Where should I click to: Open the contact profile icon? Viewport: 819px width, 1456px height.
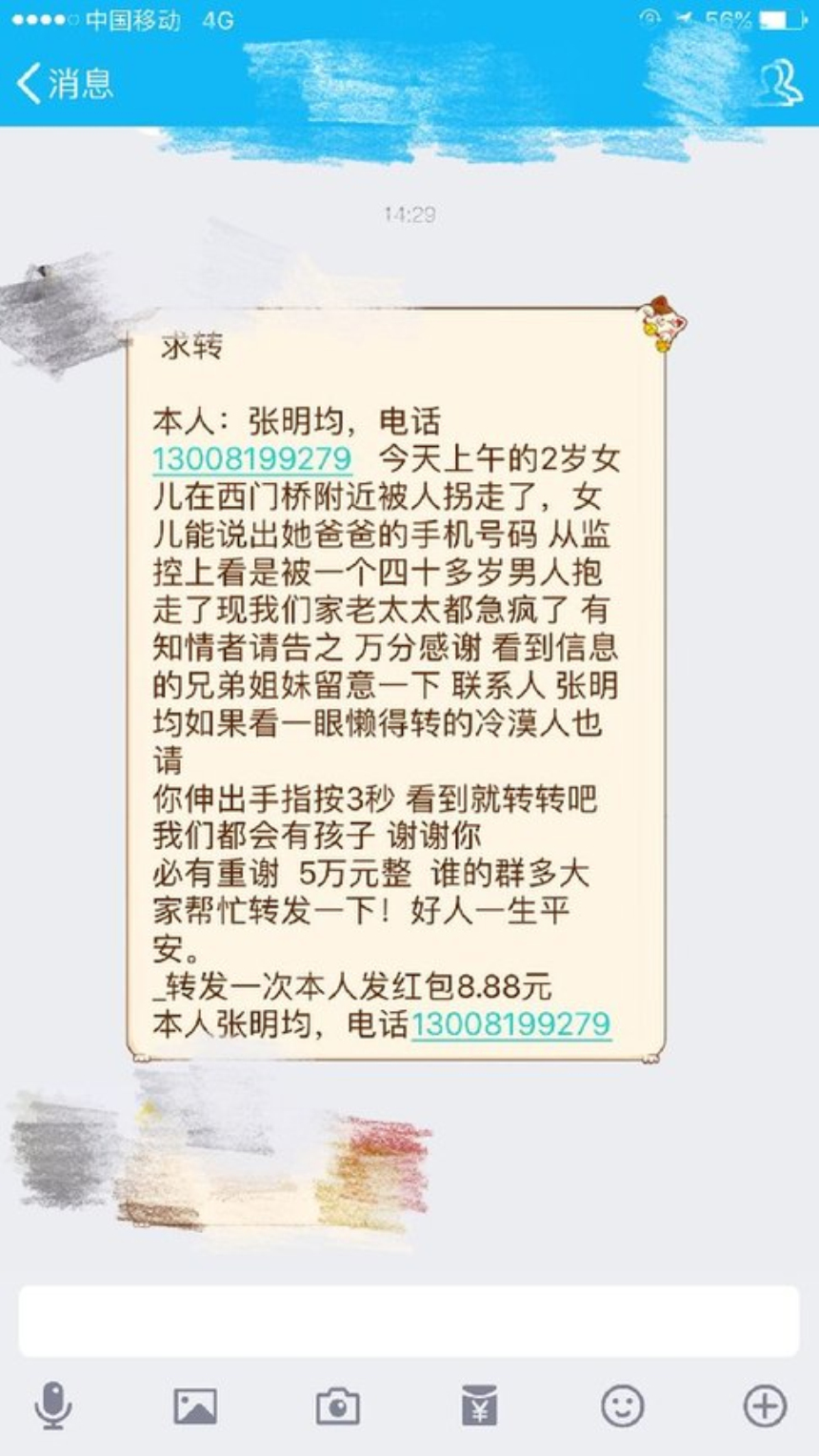pos(780,83)
